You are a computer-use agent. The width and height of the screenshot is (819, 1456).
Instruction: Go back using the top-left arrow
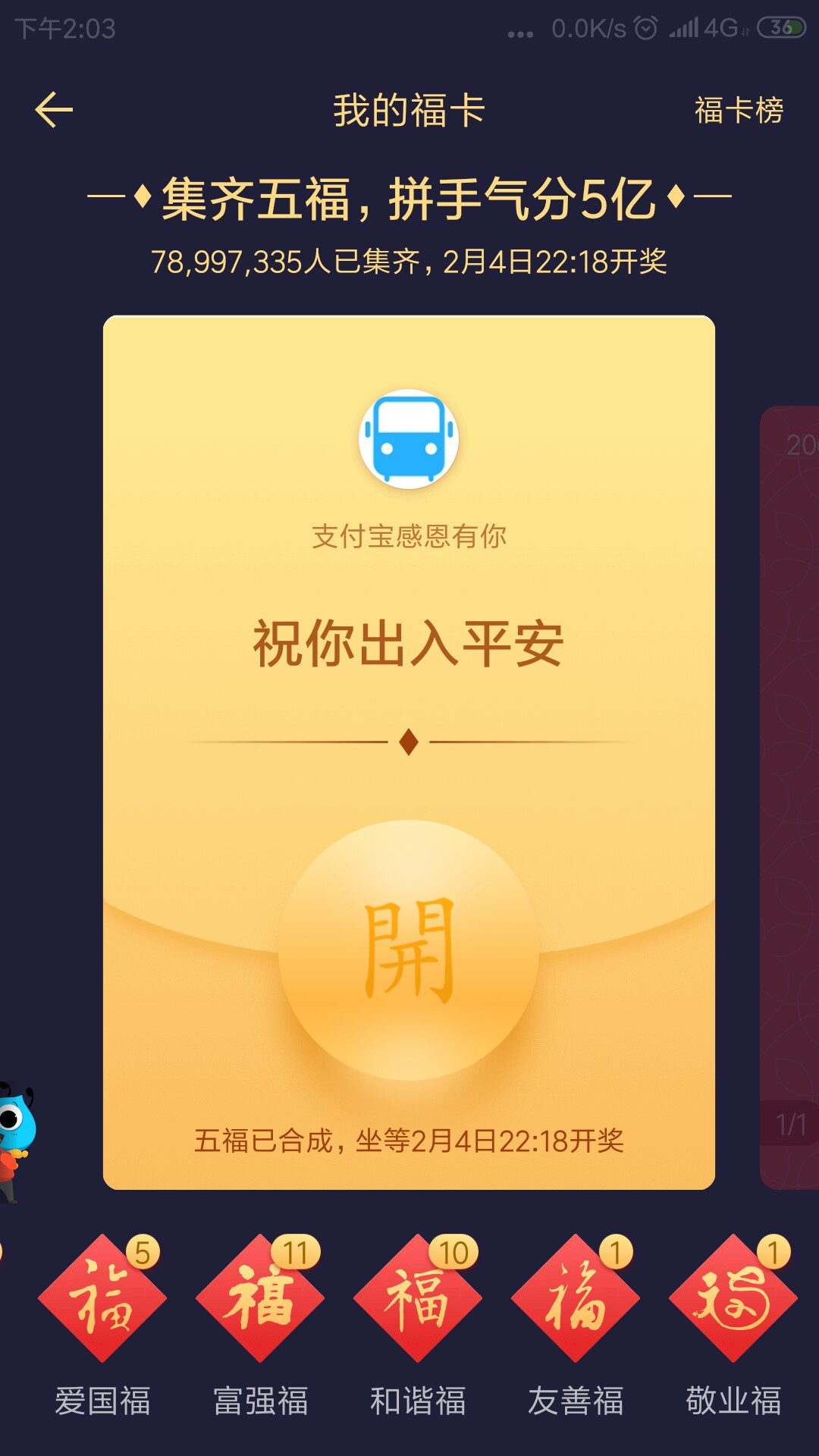(x=54, y=110)
